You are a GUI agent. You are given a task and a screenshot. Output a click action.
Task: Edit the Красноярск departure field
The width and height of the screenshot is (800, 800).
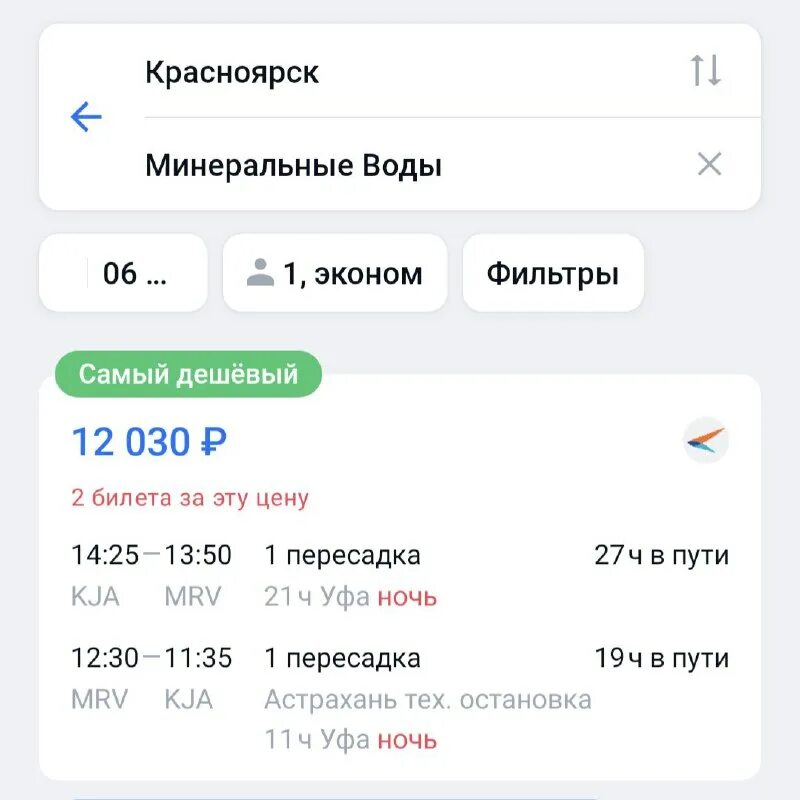point(232,73)
